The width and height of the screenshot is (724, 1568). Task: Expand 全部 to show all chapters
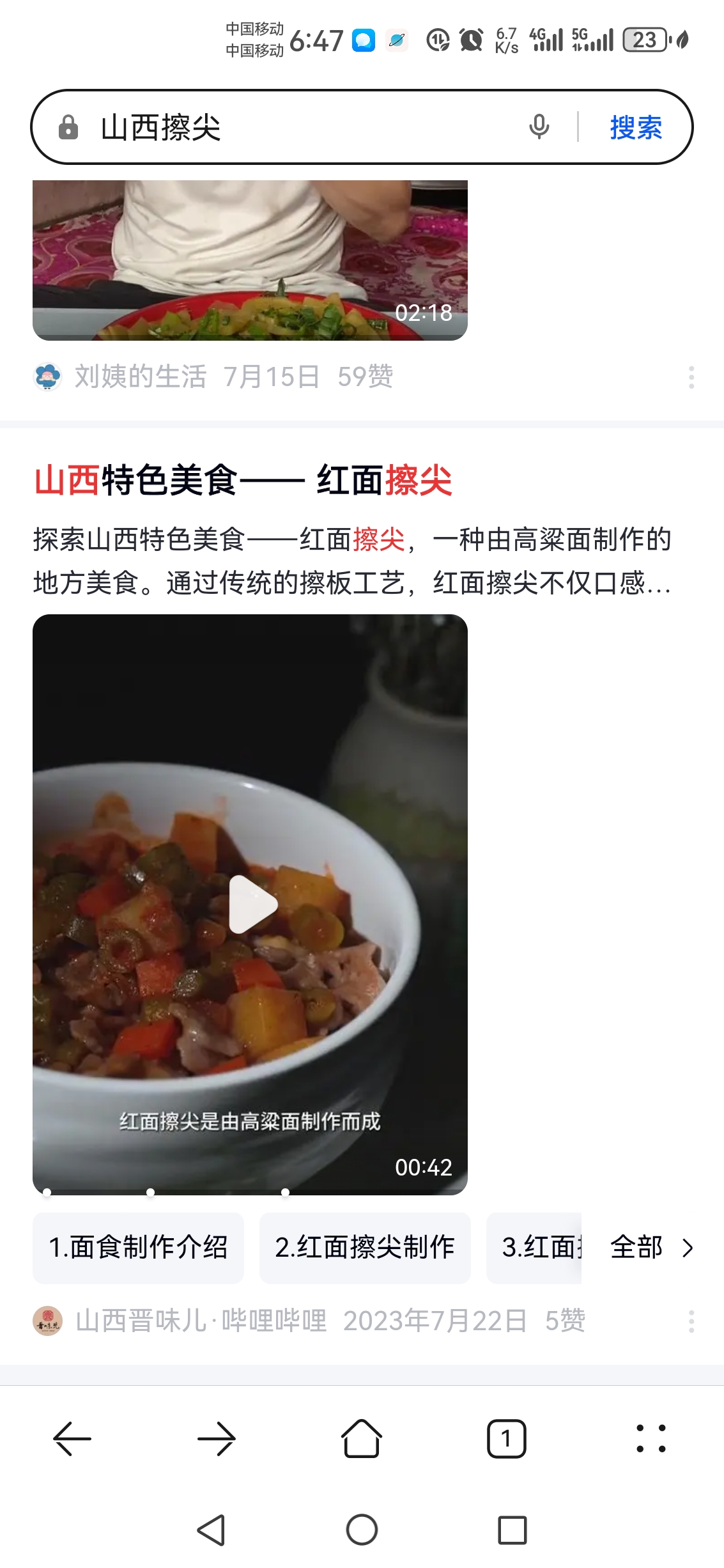pyautogui.click(x=651, y=1247)
